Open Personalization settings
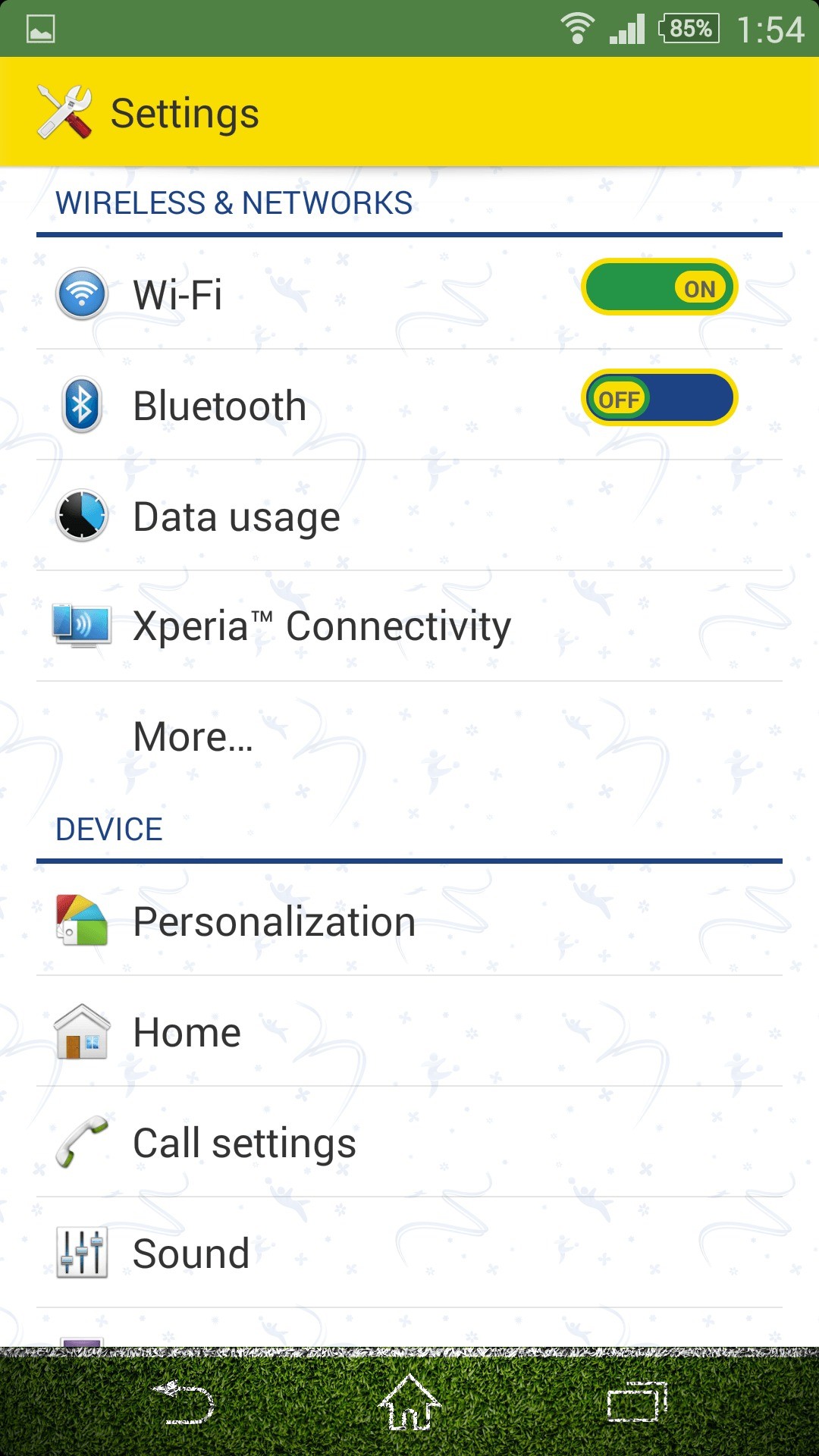 [273, 921]
